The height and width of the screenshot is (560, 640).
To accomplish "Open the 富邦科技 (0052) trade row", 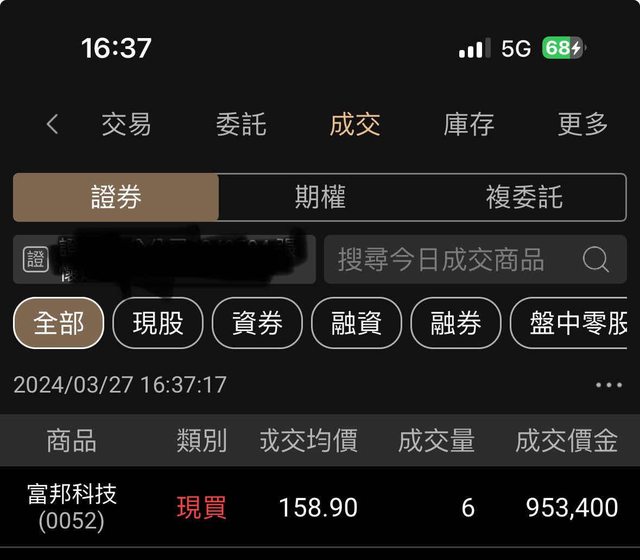I will (320, 507).
